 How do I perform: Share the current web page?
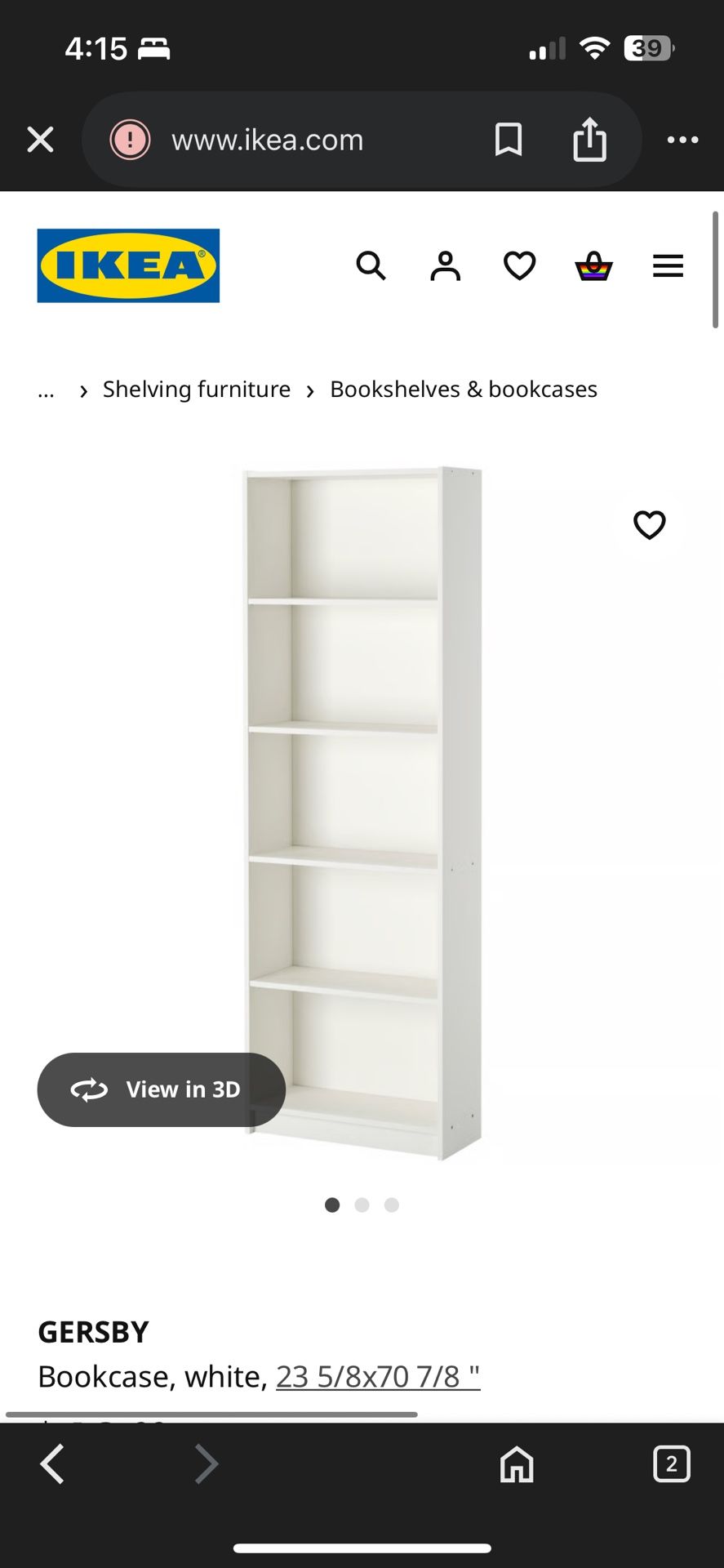point(589,140)
